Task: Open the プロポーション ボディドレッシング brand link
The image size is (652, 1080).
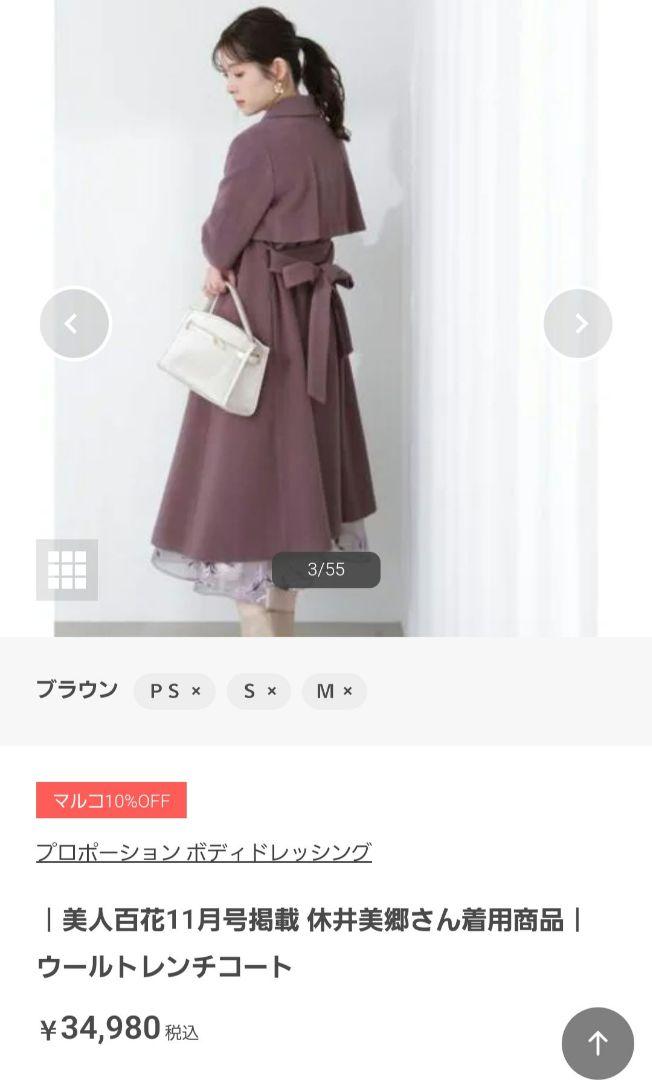Action: point(204,852)
